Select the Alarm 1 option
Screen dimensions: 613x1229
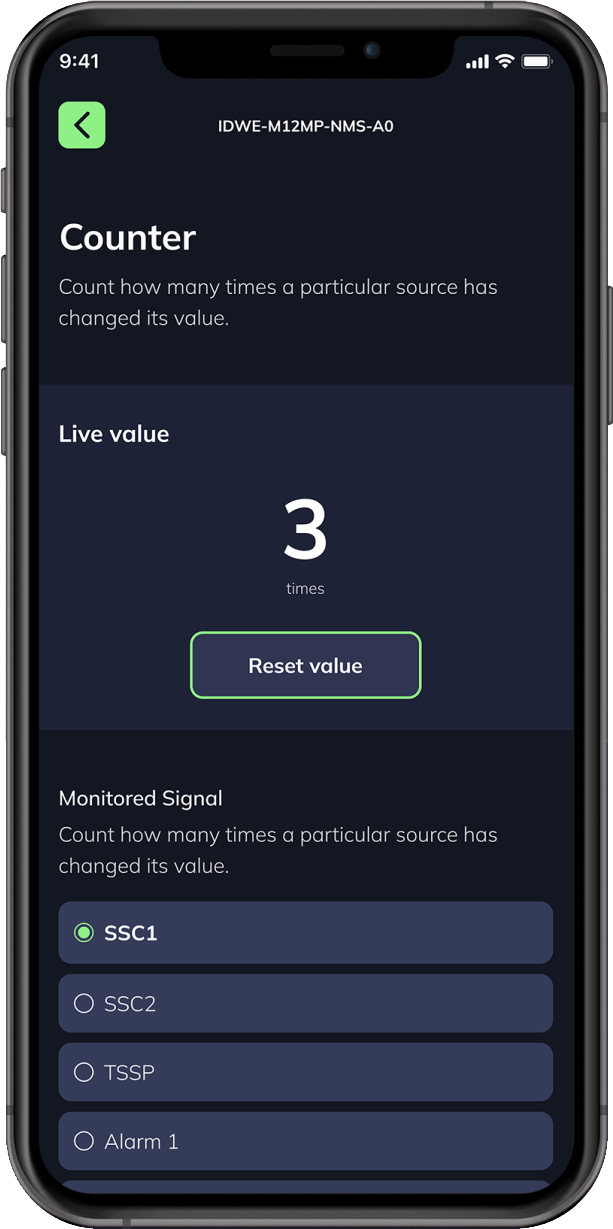click(306, 1141)
